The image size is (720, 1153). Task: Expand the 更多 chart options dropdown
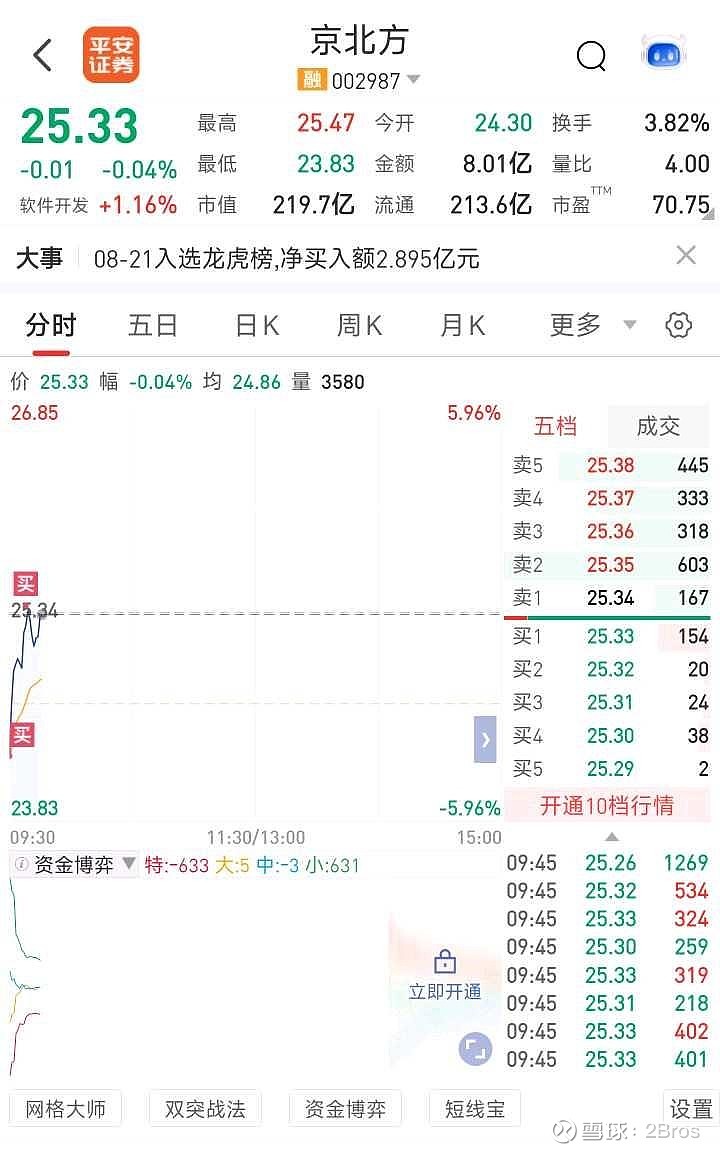[592, 324]
